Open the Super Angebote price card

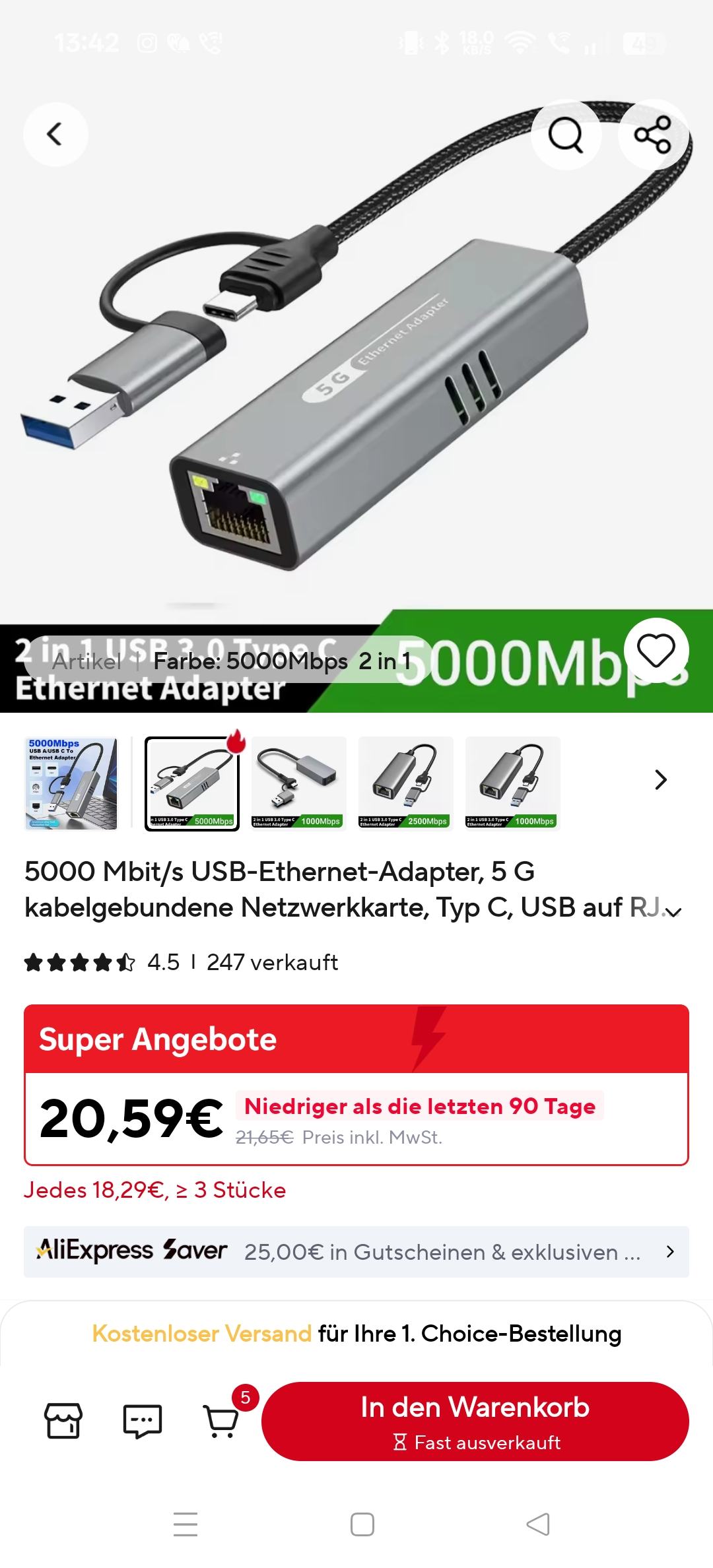click(x=356, y=1086)
